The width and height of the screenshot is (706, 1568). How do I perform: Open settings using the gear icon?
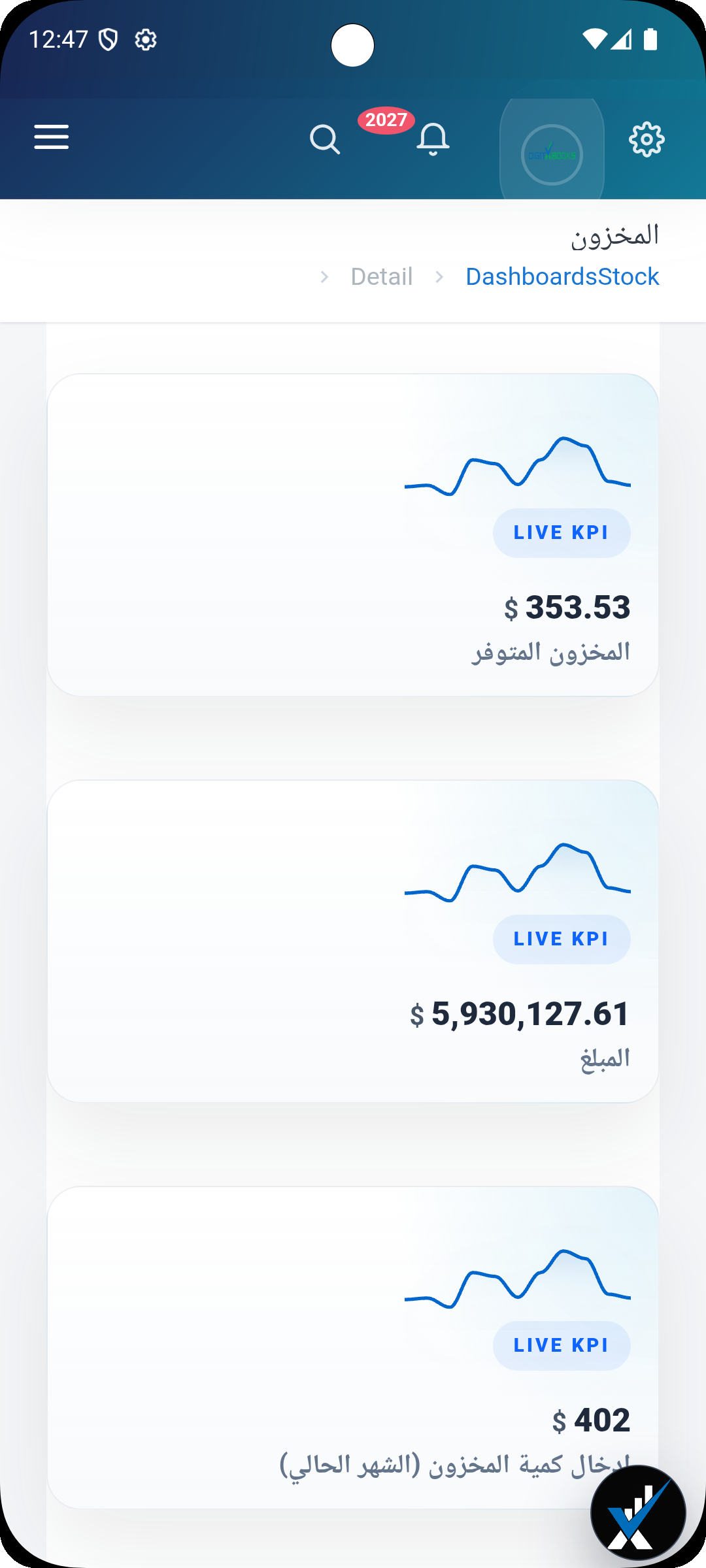click(647, 139)
